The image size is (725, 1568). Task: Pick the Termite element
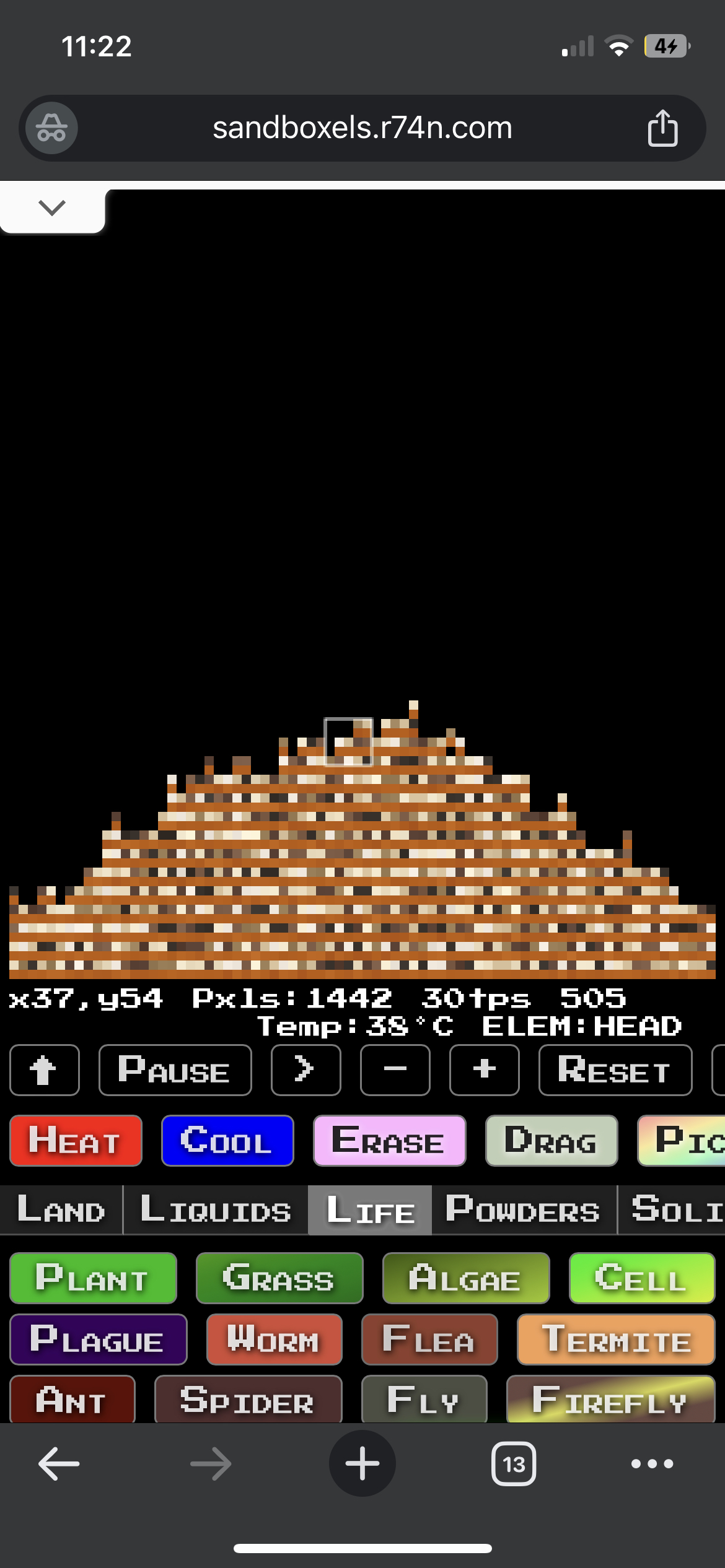click(x=616, y=1340)
